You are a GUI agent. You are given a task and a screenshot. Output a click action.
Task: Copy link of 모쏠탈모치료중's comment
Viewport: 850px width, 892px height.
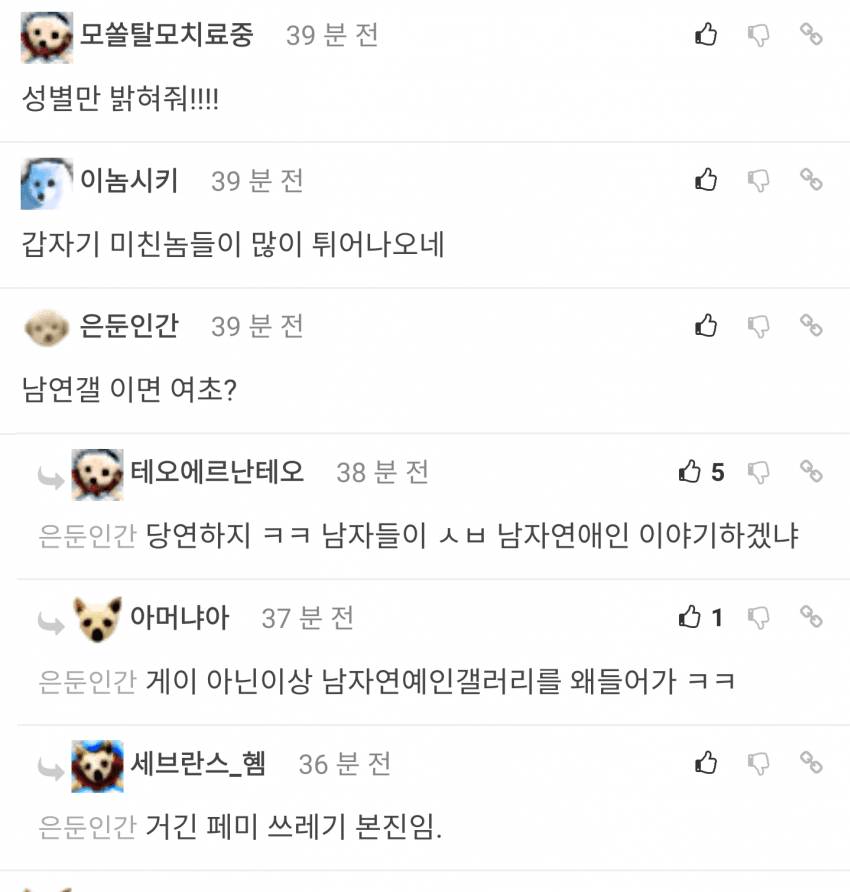811,35
